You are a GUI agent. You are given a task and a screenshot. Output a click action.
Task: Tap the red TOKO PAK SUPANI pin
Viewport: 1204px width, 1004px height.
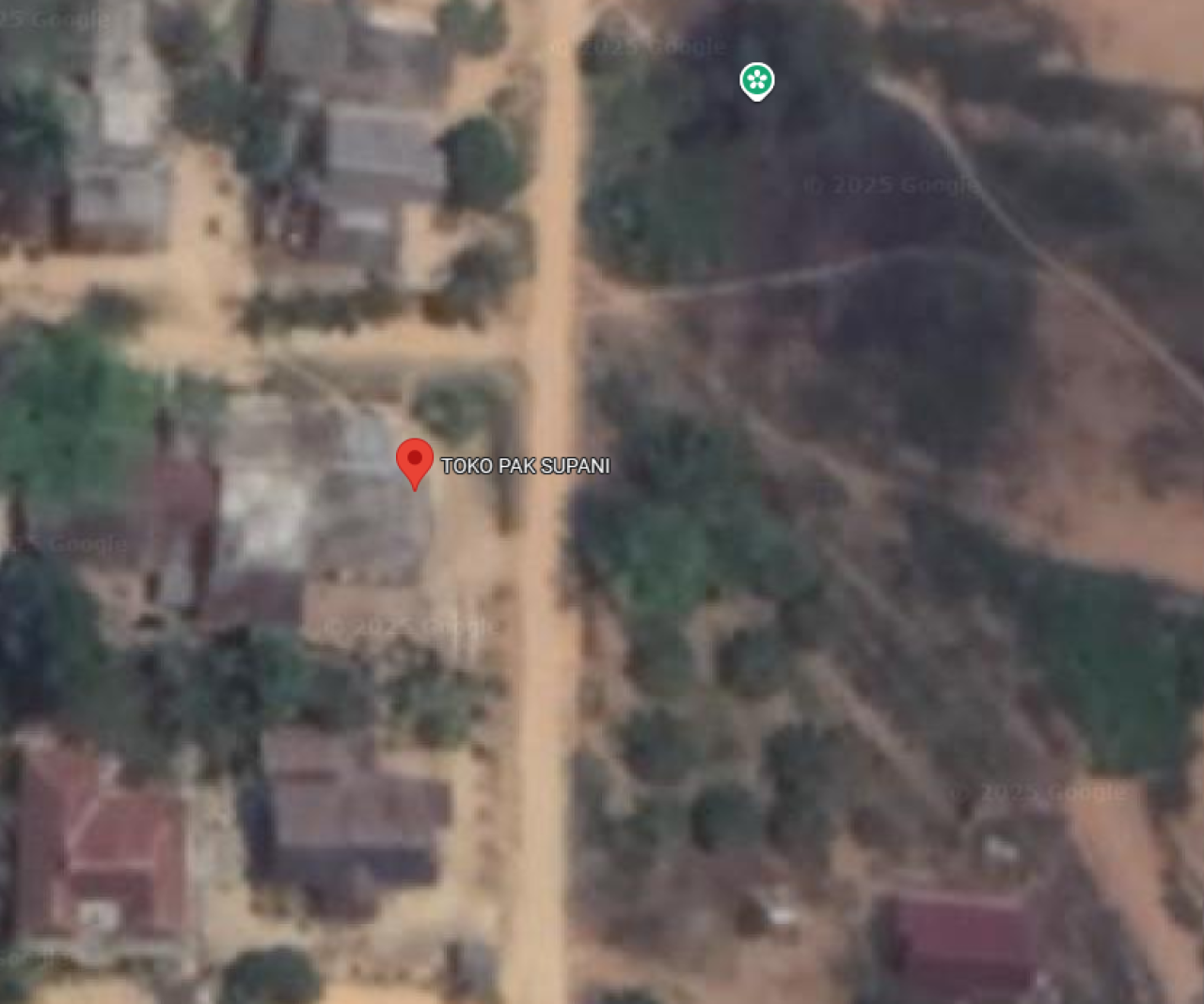(415, 461)
